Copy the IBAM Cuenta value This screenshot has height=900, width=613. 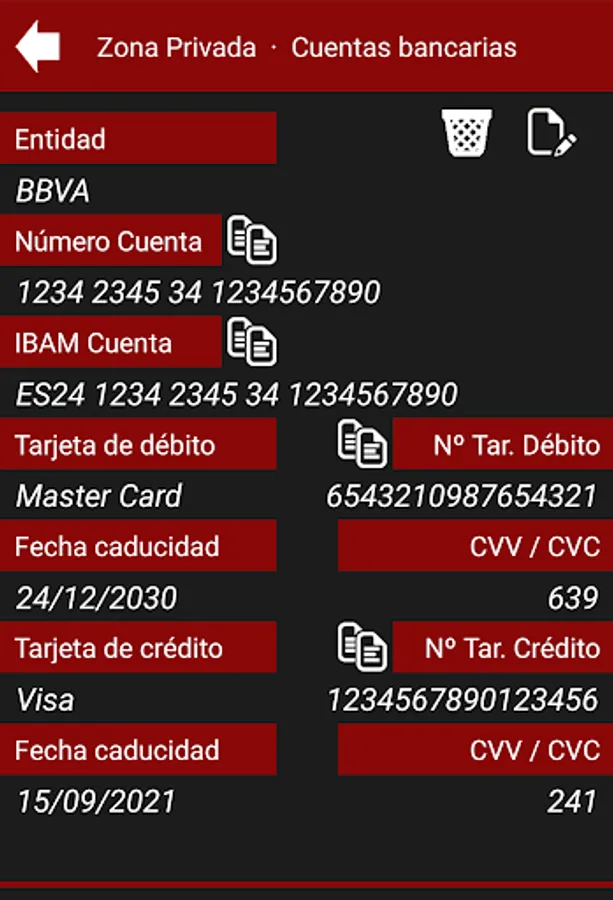(x=252, y=342)
